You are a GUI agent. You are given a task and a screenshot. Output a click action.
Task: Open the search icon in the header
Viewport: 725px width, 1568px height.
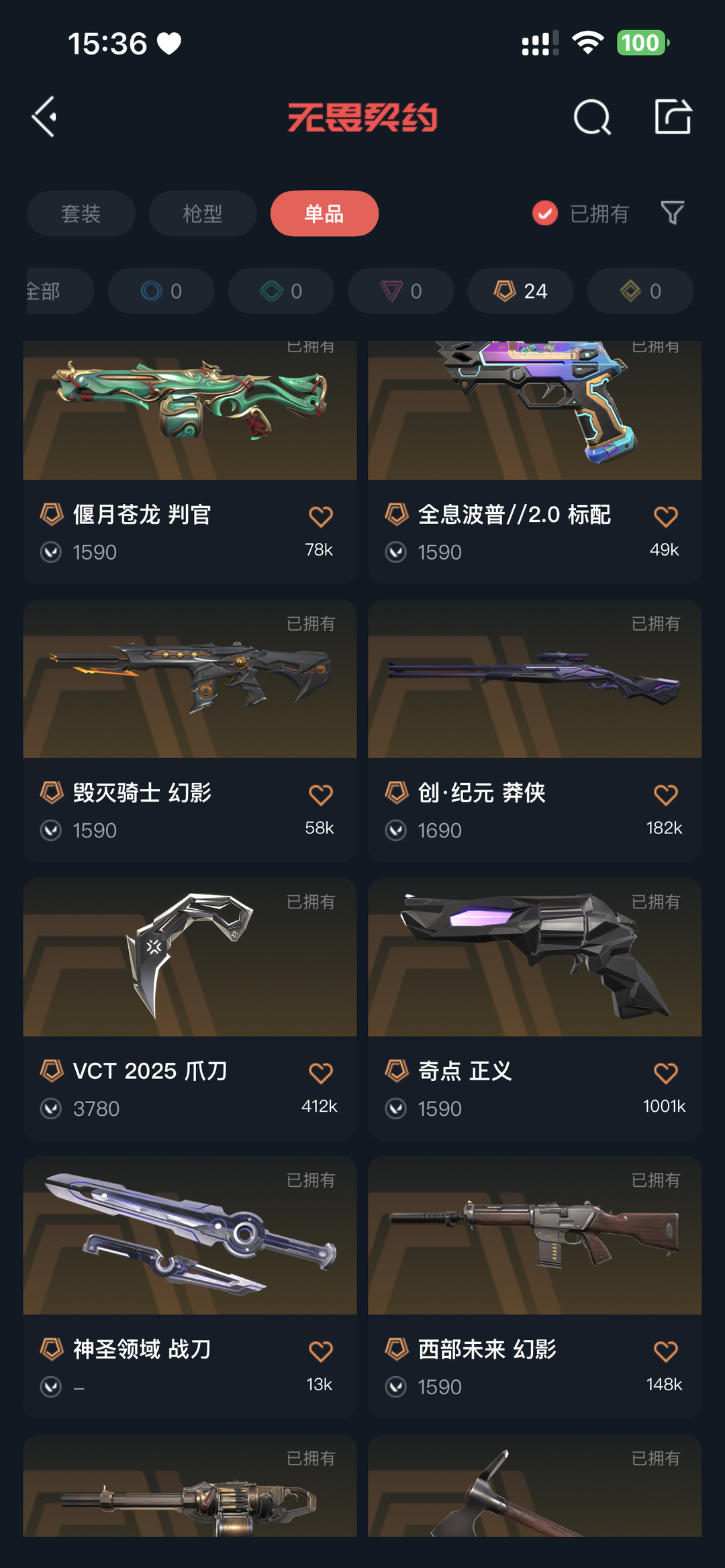click(x=592, y=117)
